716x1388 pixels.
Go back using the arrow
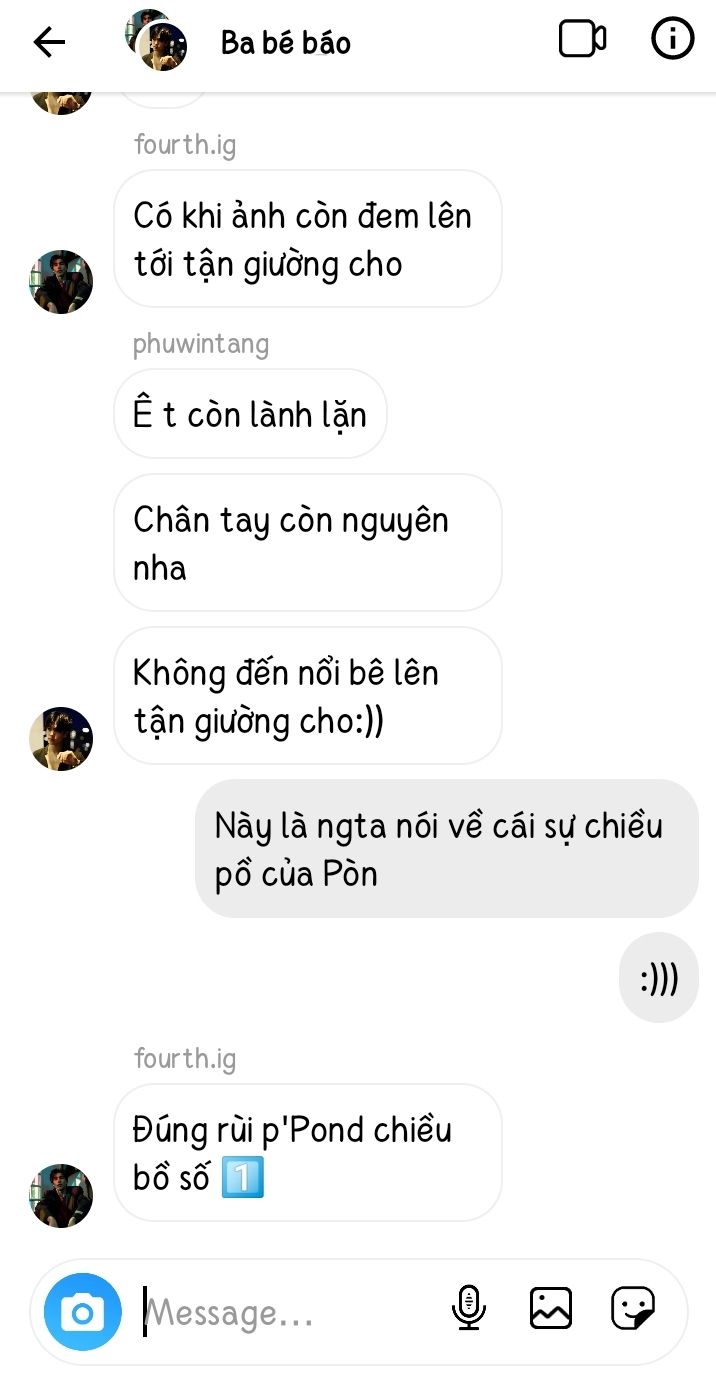49,42
